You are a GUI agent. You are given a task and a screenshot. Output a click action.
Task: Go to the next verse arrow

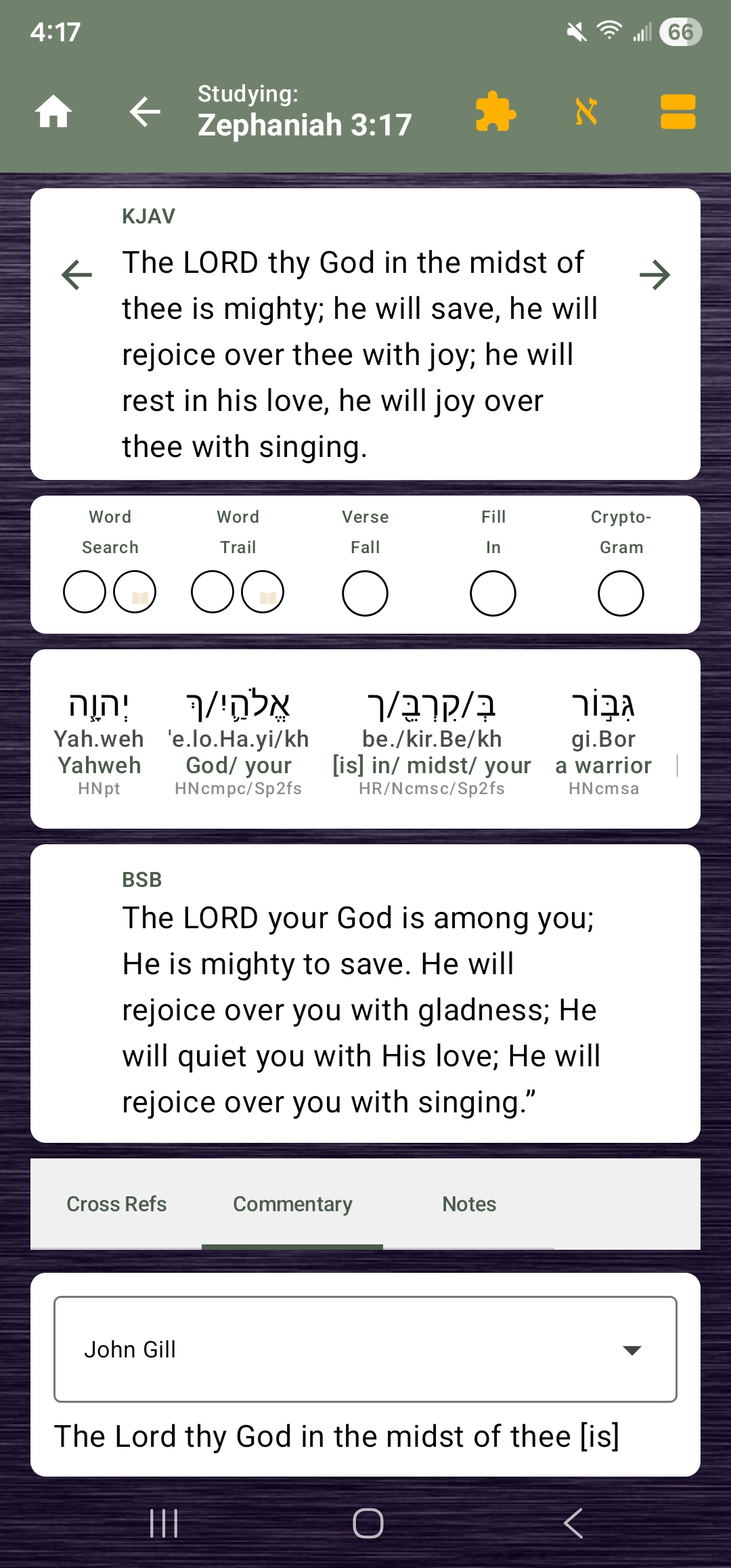click(x=655, y=275)
